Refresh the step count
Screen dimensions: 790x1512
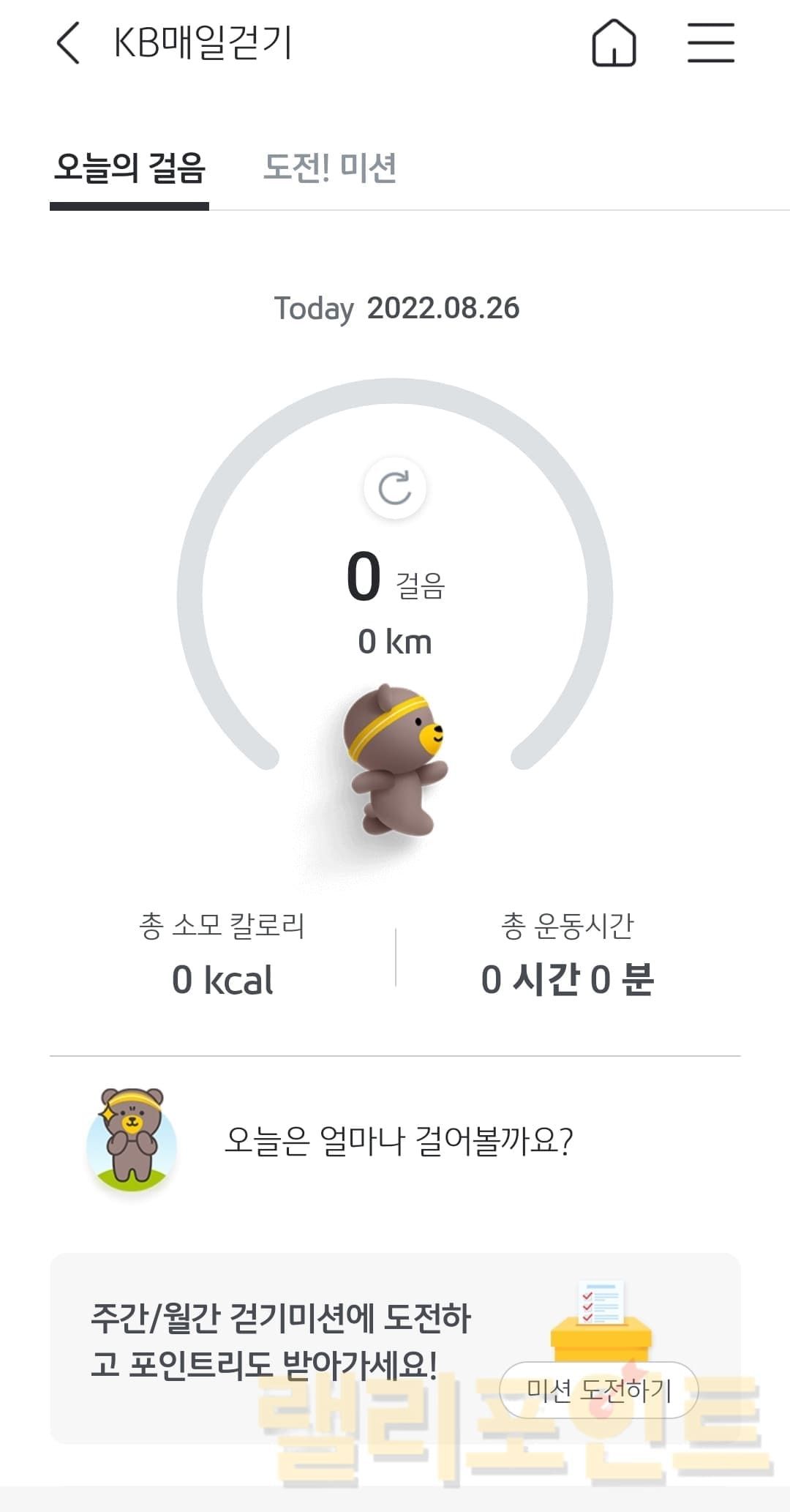point(395,488)
